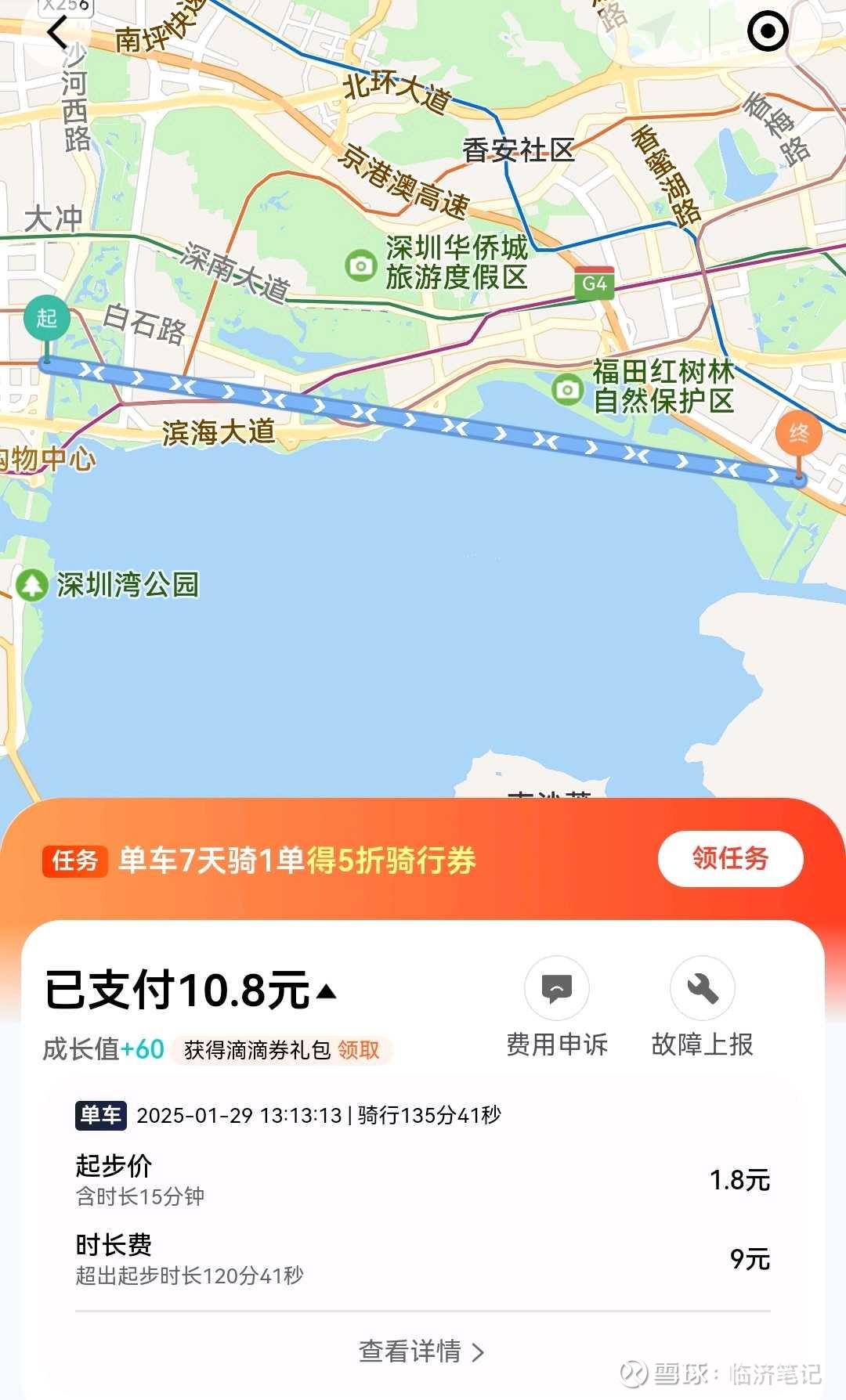Tap the 领任务 button to accept task
This screenshot has height=1400, width=846.
(x=728, y=859)
